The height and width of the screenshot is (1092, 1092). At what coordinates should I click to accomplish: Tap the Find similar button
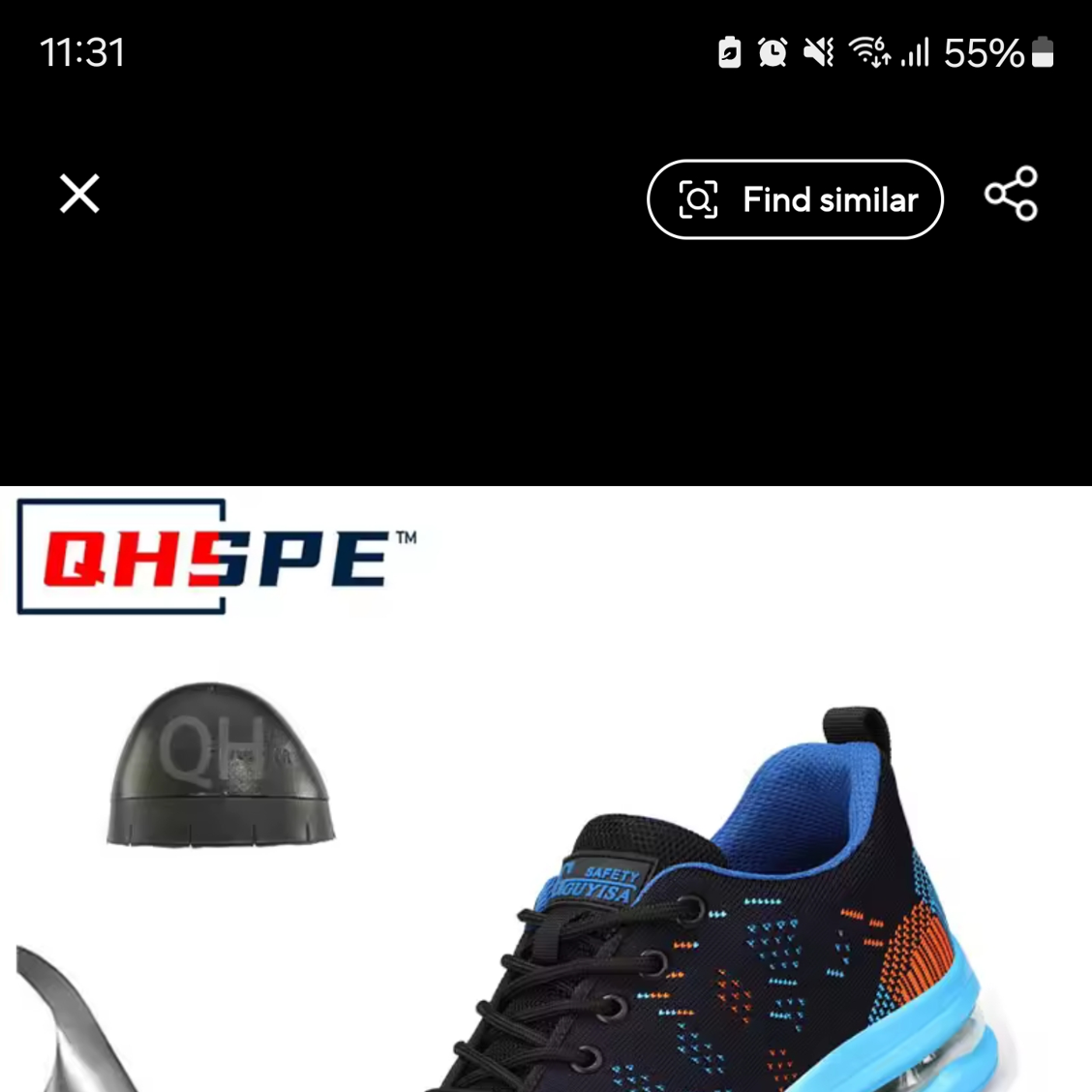795,199
